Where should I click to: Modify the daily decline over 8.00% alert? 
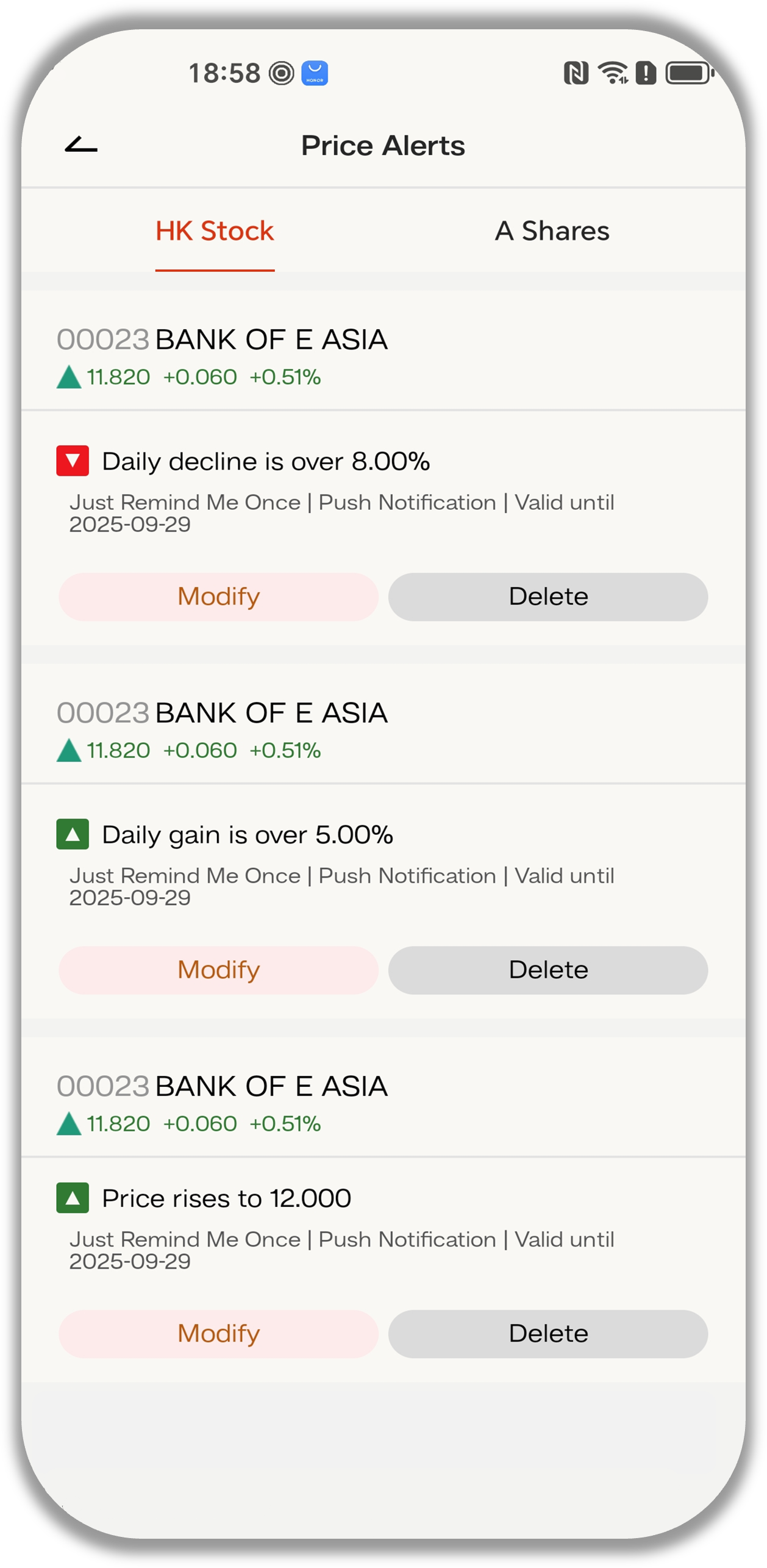tap(218, 596)
